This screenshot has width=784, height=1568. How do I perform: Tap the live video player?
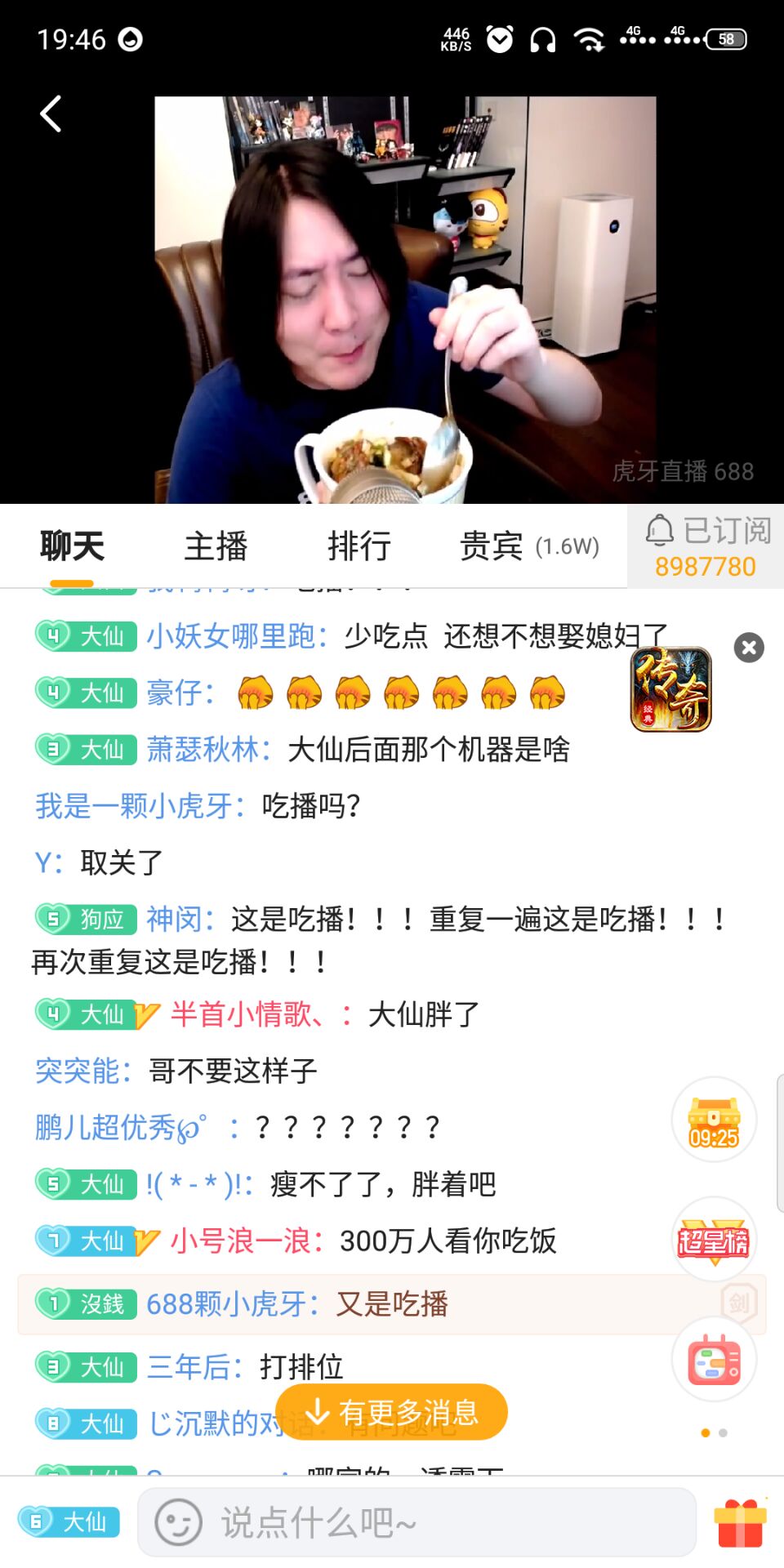pyautogui.click(x=405, y=299)
